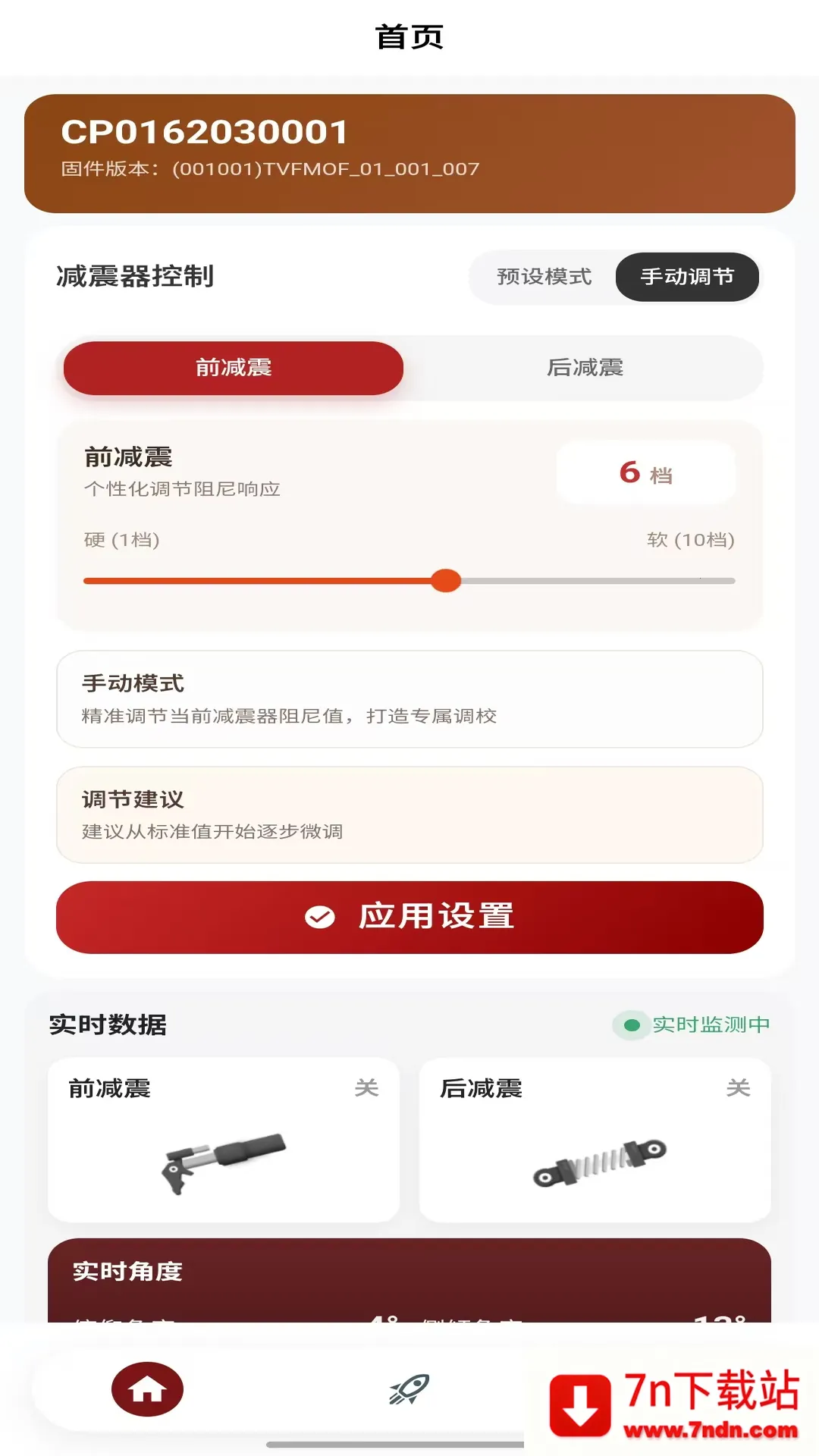Open the device card CP0162030001

click(x=409, y=153)
